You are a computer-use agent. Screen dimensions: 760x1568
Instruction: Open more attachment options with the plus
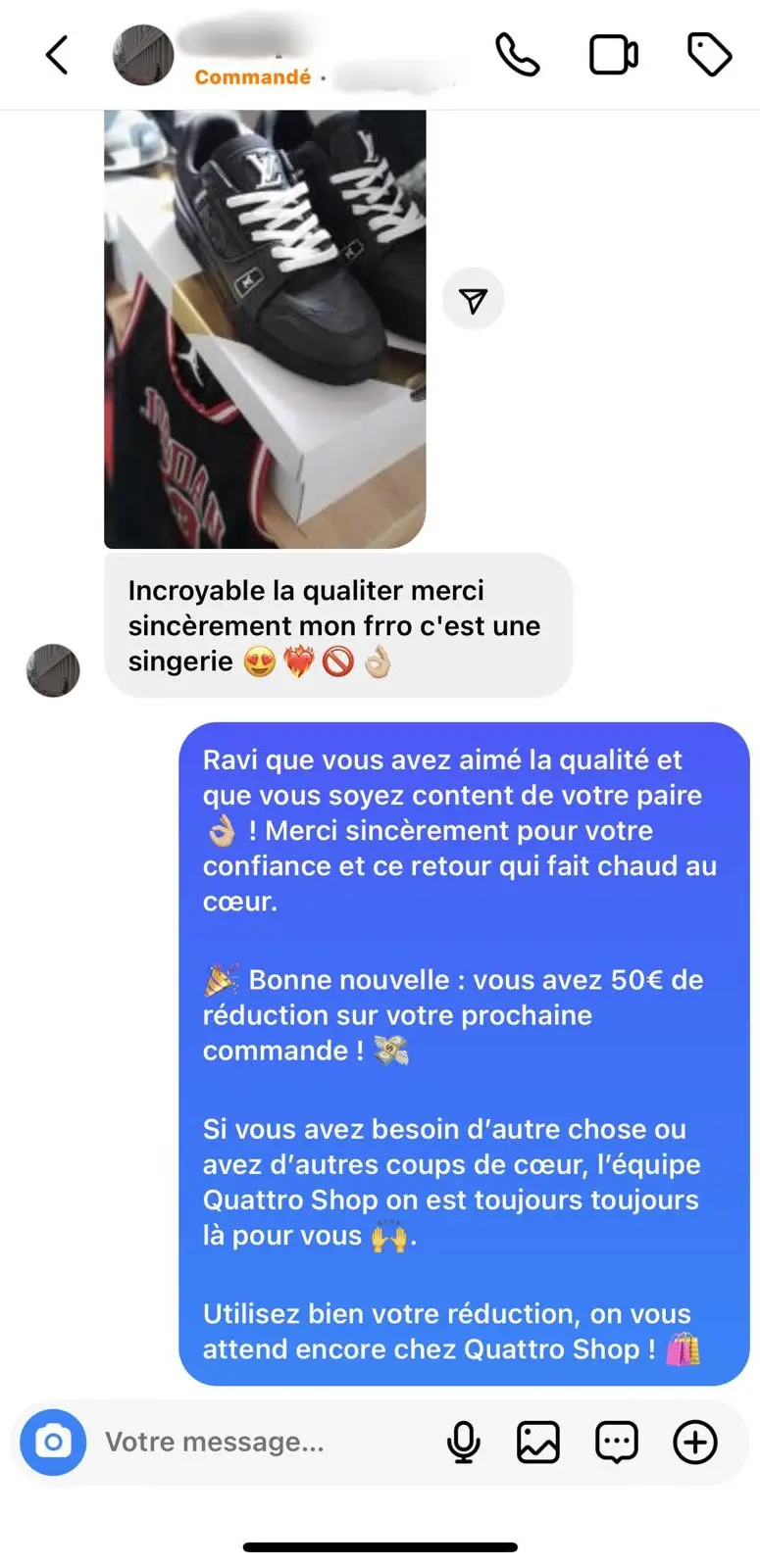pyautogui.click(x=695, y=1442)
